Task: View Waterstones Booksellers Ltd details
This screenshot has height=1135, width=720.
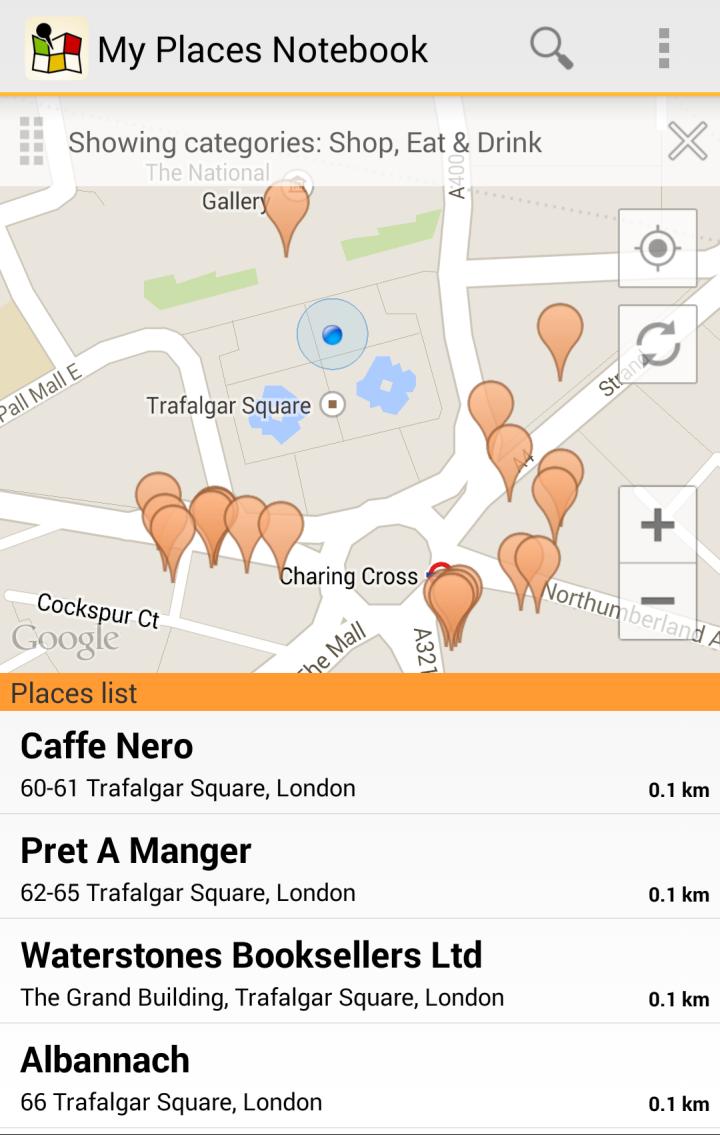Action: pos(360,972)
